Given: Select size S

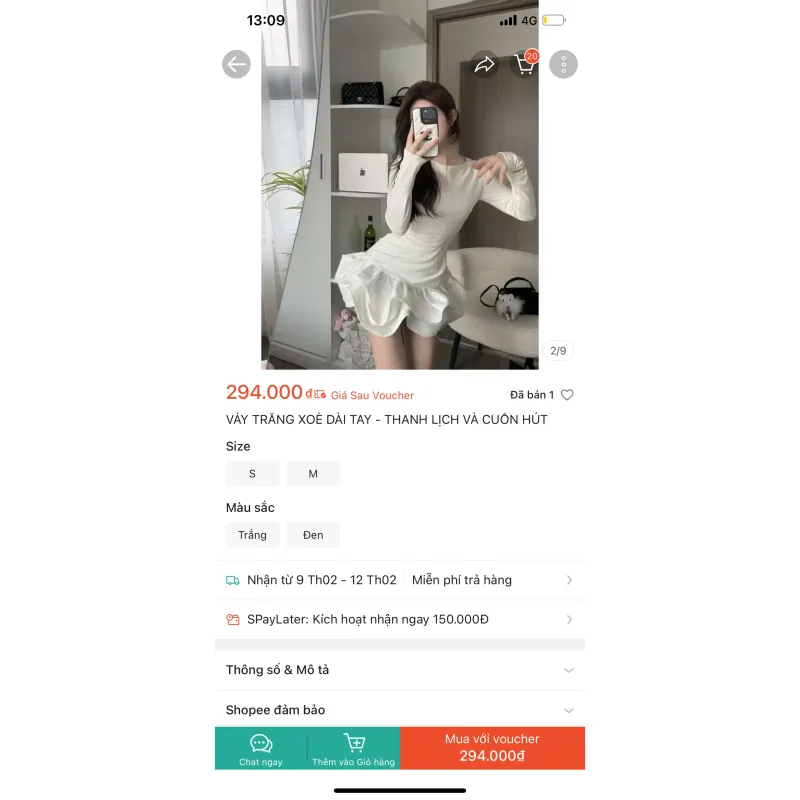Looking at the screenshot, I should click(252, 474).
